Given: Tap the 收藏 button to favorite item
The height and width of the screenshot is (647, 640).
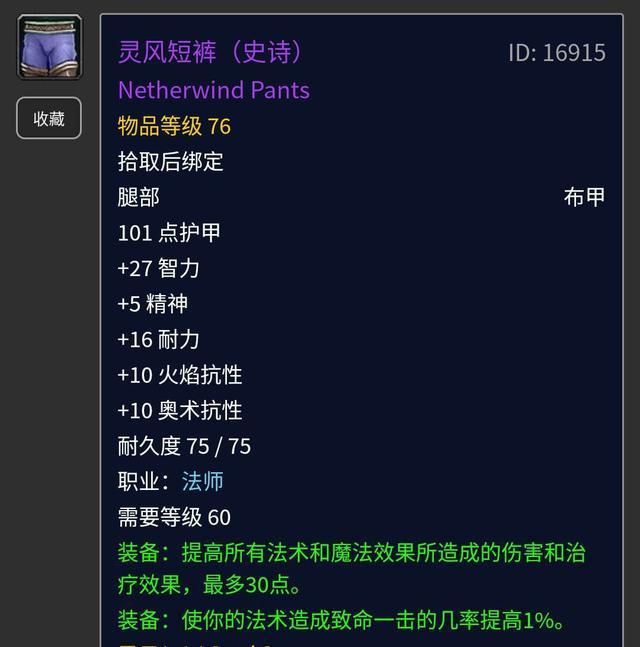Looking at the screenshot, I should (x=49, y=119).
